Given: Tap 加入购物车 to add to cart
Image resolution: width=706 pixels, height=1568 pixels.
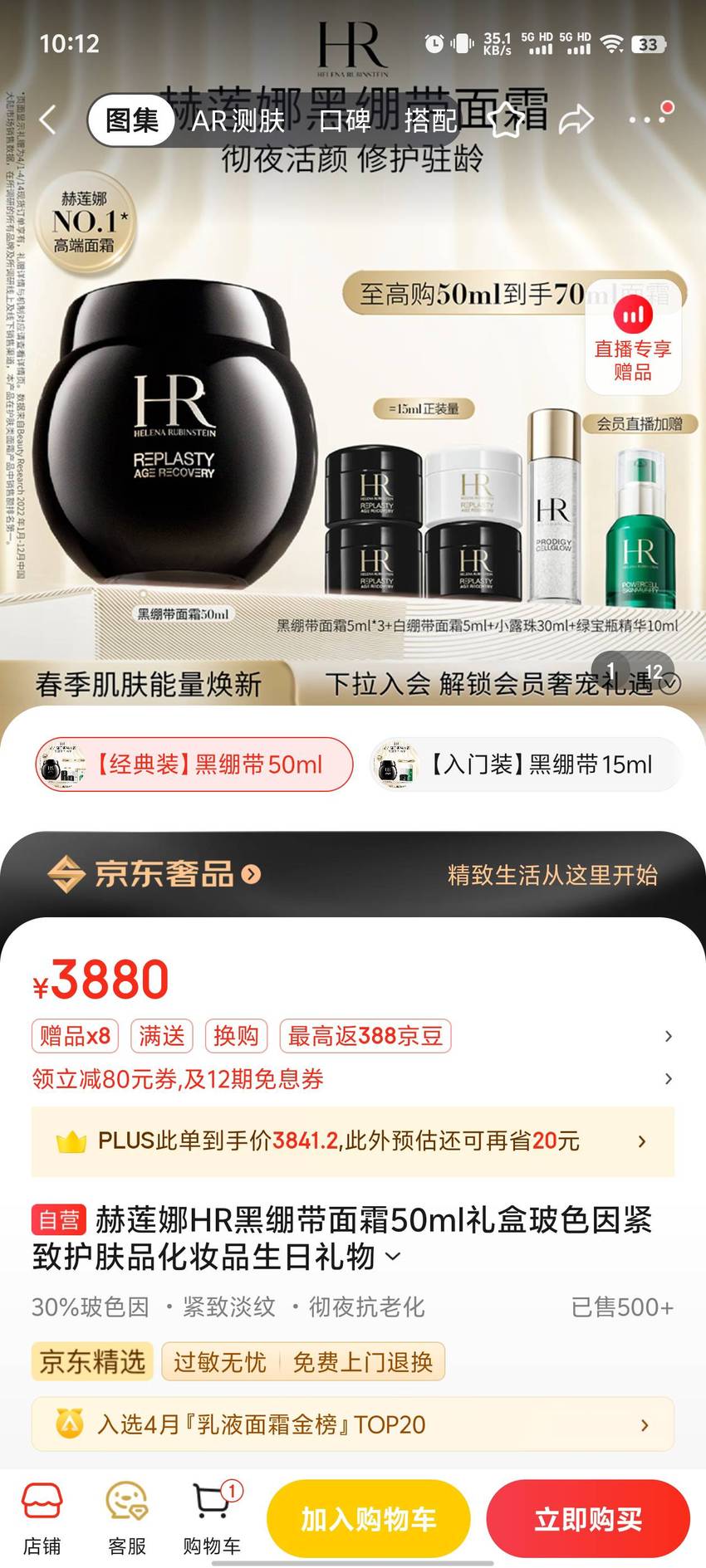Looking at the screenshot, I should click(369, 1519).
